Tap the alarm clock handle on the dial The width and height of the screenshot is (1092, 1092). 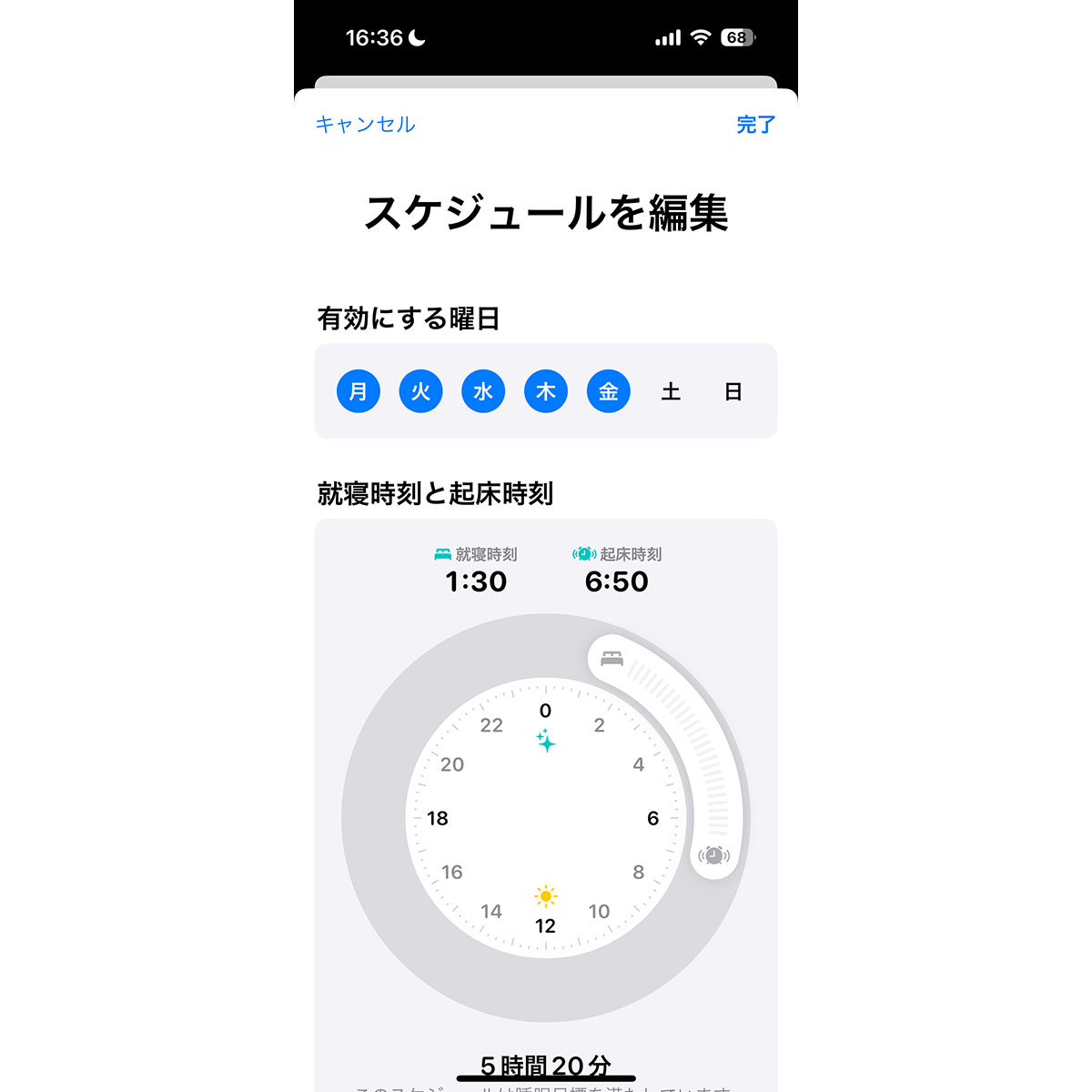pyautogui.click(x=714, y=855)
